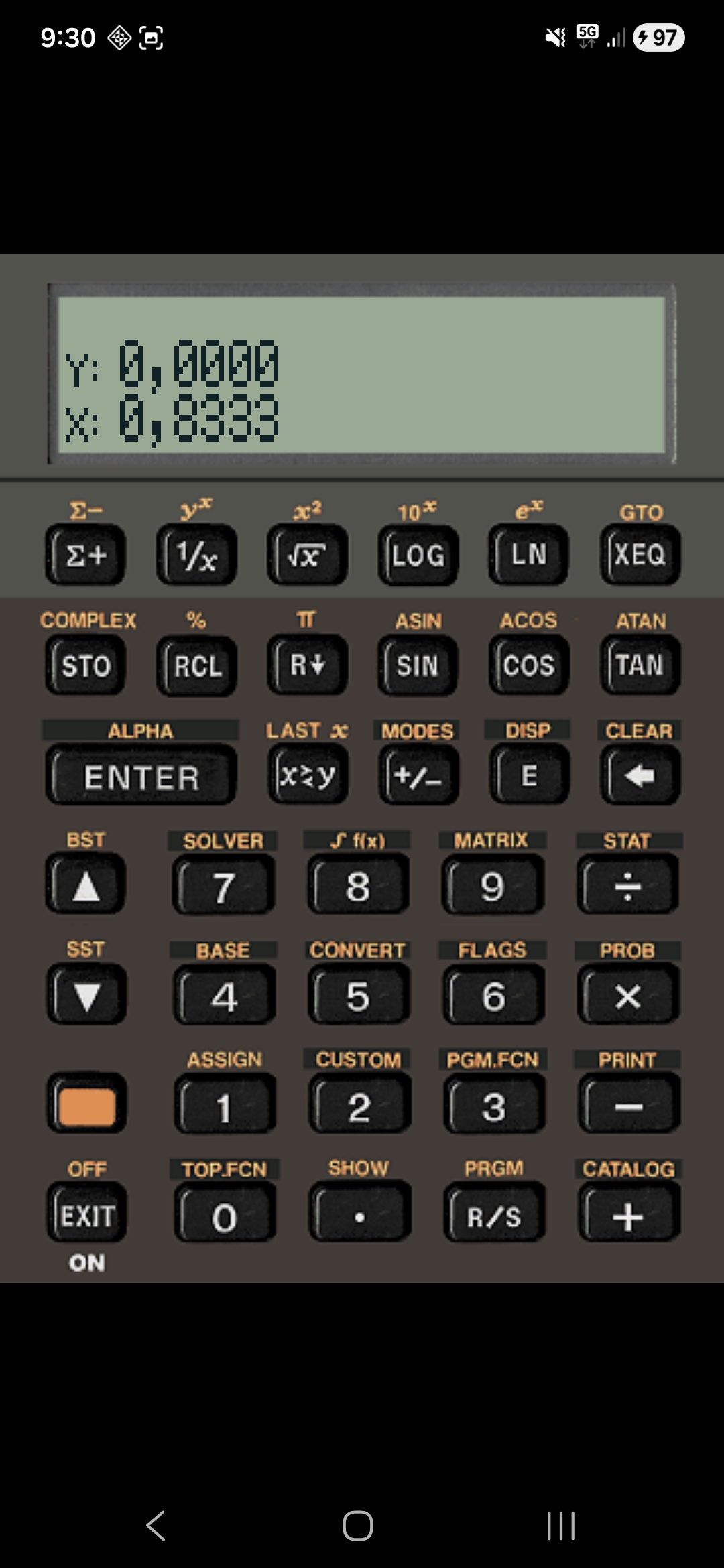The width and height of the screenshot is (724, 1568).
Task: Change sign with +/- key
Action: click(418, 776)
